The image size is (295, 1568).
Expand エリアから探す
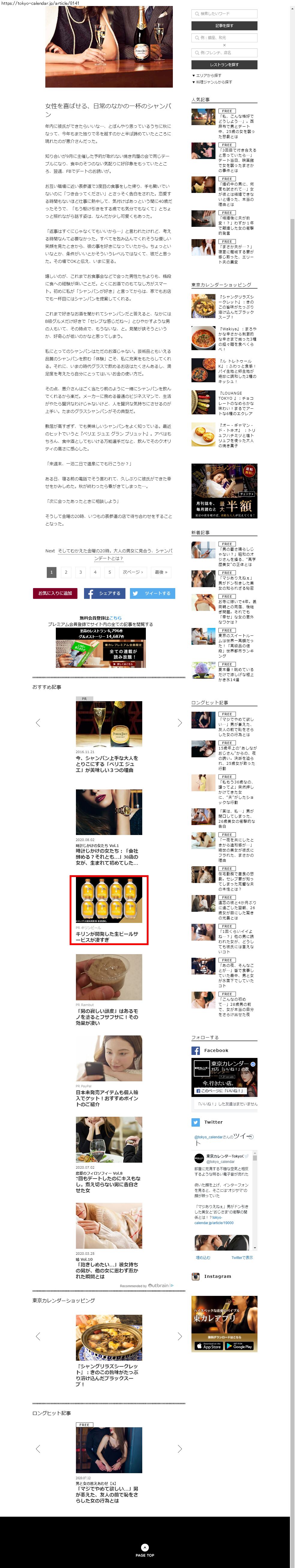(x=207, y=76)
